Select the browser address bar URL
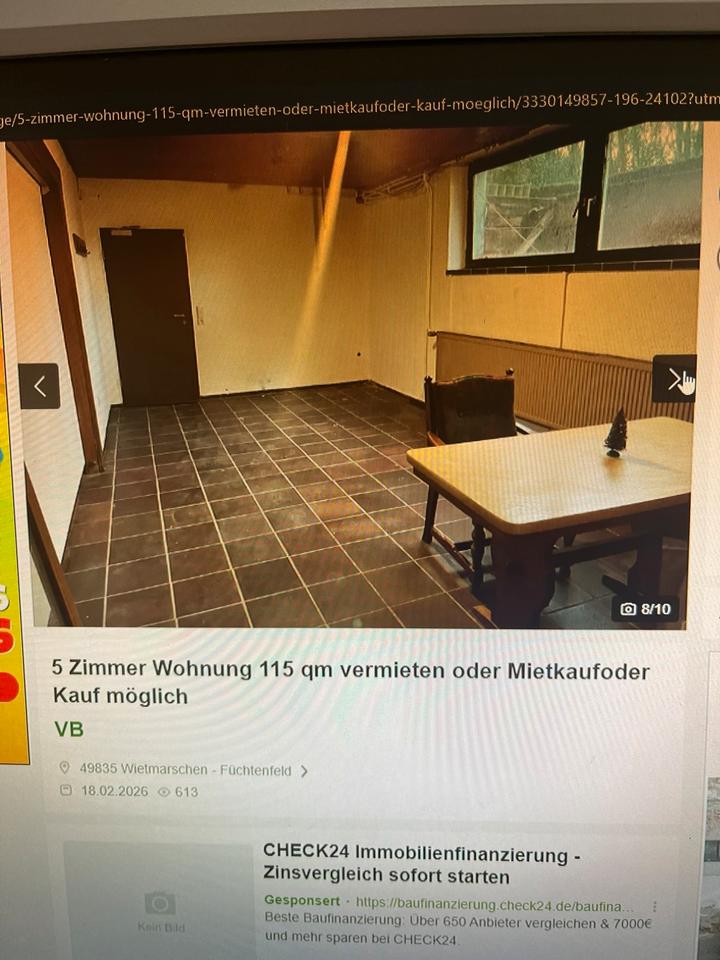Screen dimensions: 720x960 [x=360, y=97]
